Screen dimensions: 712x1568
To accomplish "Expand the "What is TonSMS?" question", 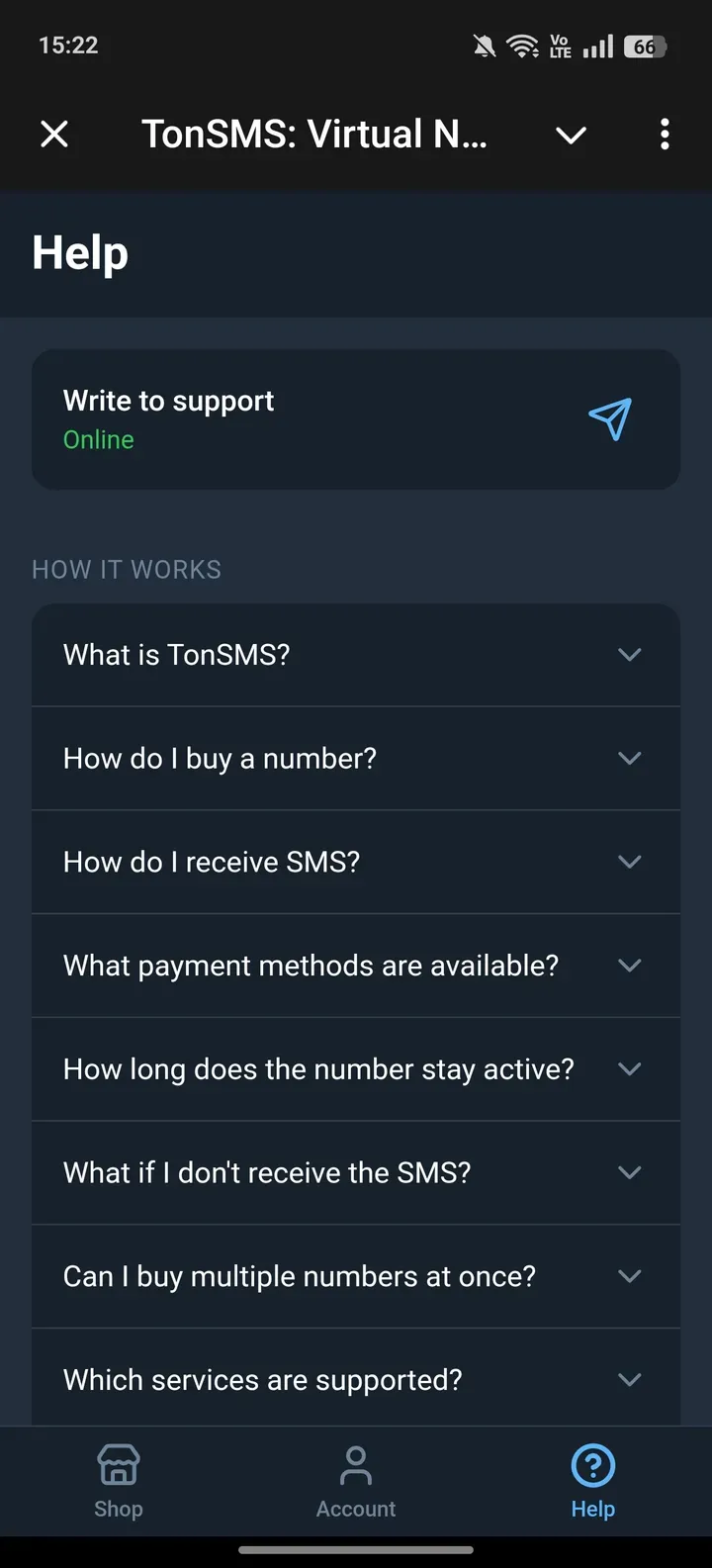I will (x=356, y=655).
